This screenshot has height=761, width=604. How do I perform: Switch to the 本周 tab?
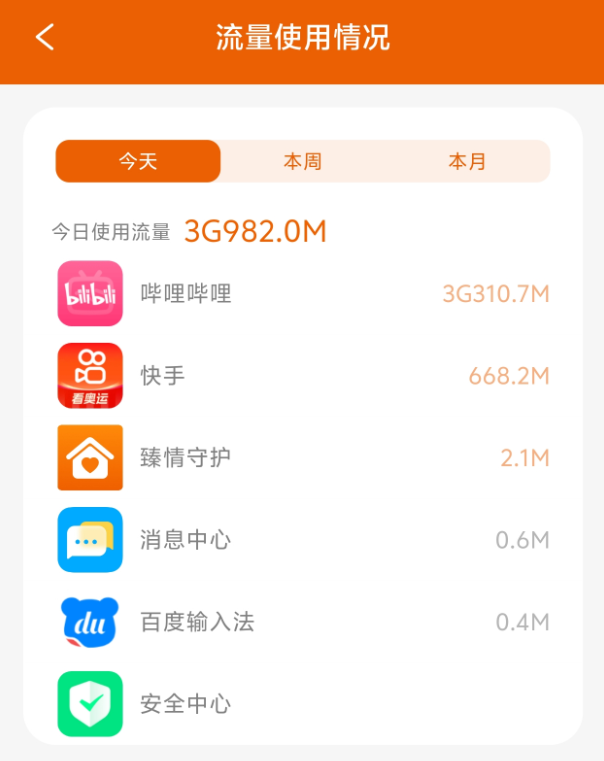302,161
